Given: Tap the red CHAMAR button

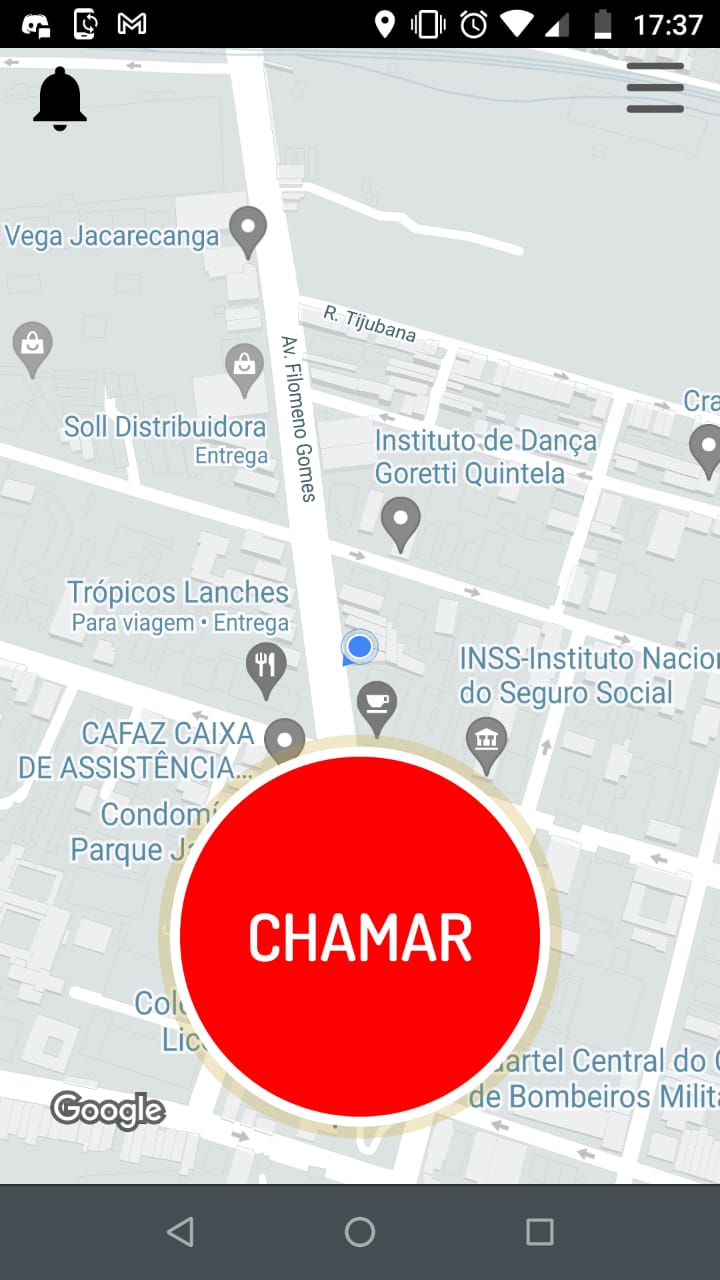Looking at the screenshot, I should [x=360, y=937].
